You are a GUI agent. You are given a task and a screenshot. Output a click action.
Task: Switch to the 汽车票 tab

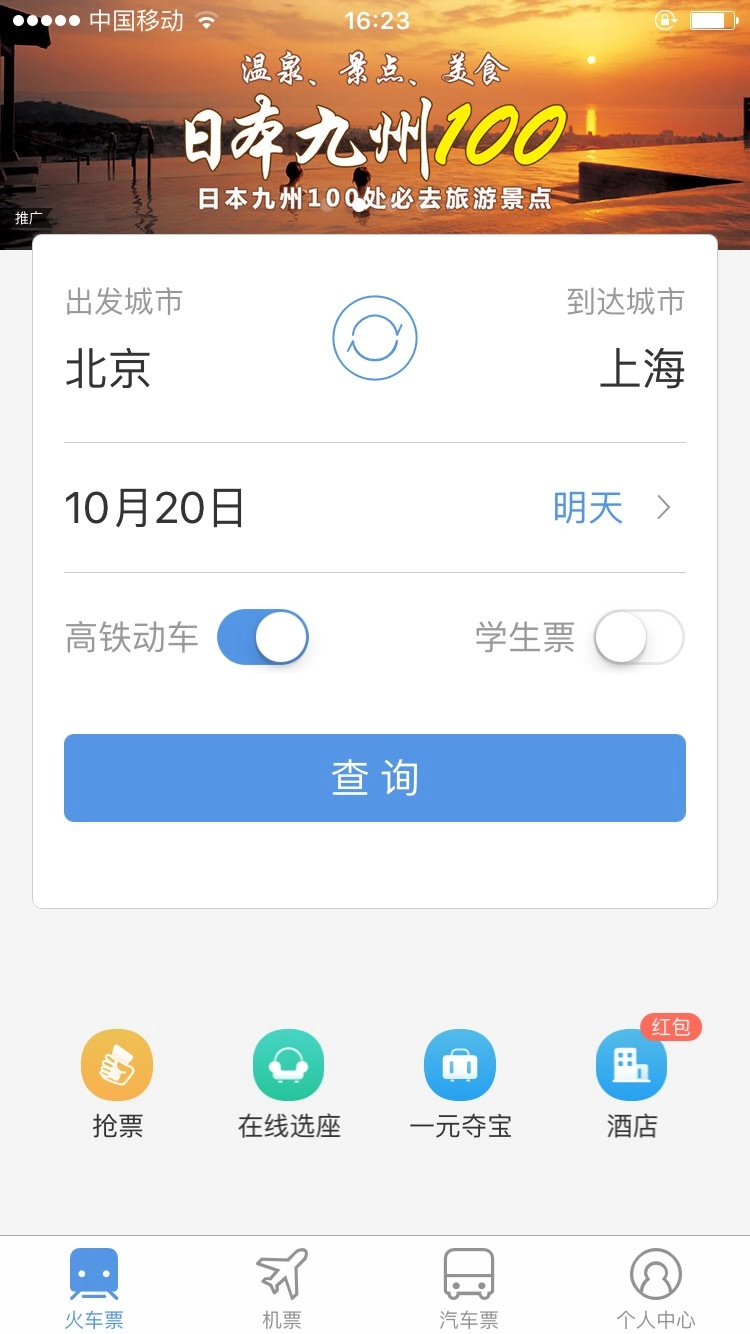[x=469, y=1288]
